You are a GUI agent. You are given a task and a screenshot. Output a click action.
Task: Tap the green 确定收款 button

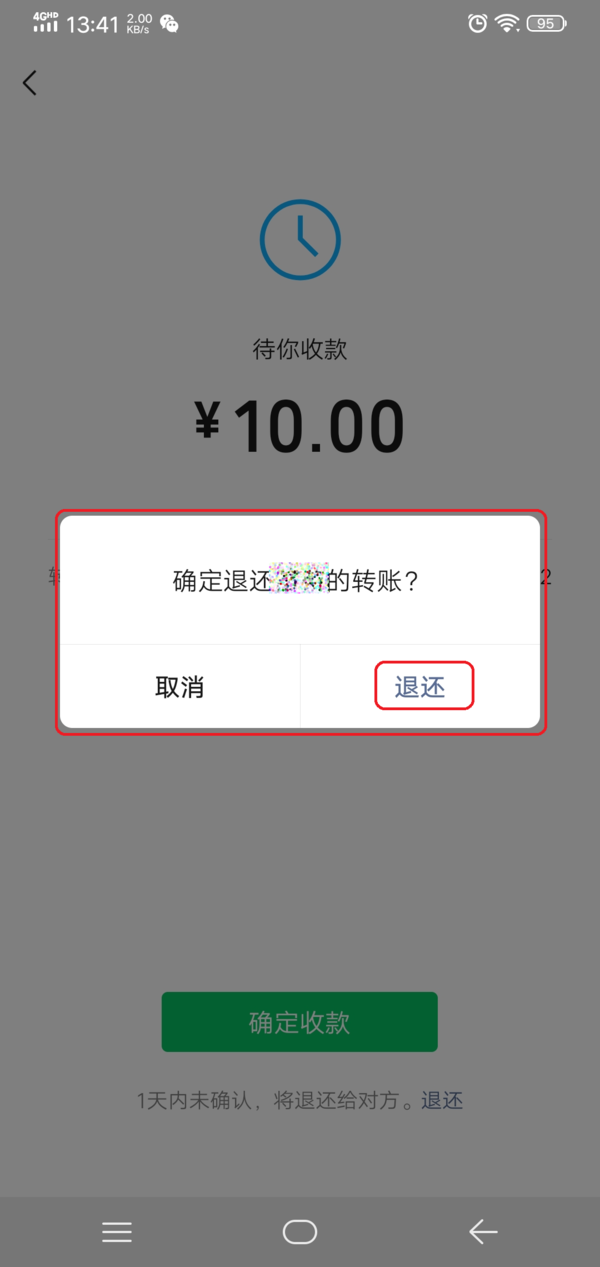pyautogui.click(x=299, y=1022)
